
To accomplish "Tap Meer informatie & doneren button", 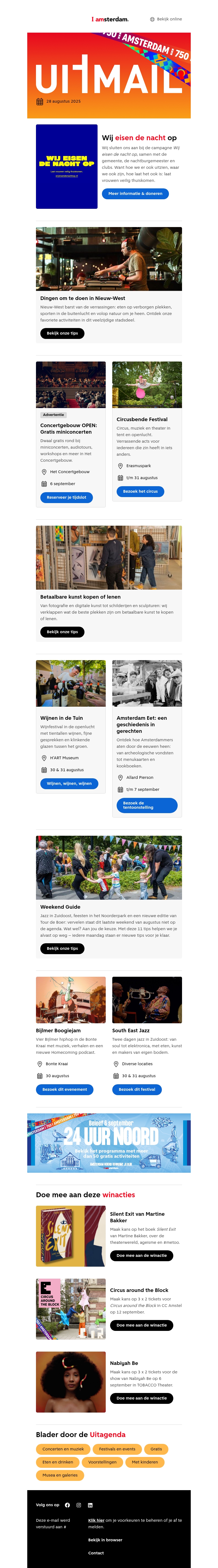I will pyautogui.click(x=135, y=194).
